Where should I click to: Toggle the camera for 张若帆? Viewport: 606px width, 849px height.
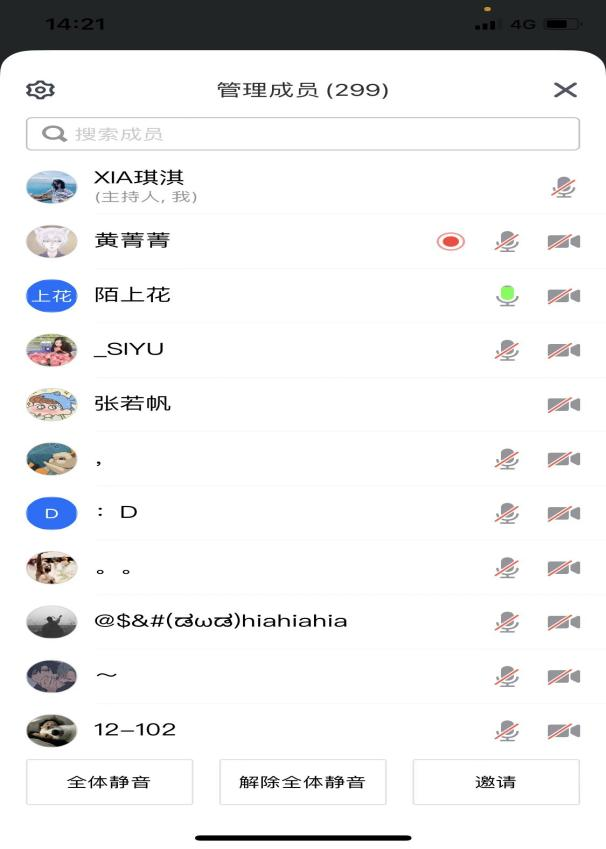point(564,404)
